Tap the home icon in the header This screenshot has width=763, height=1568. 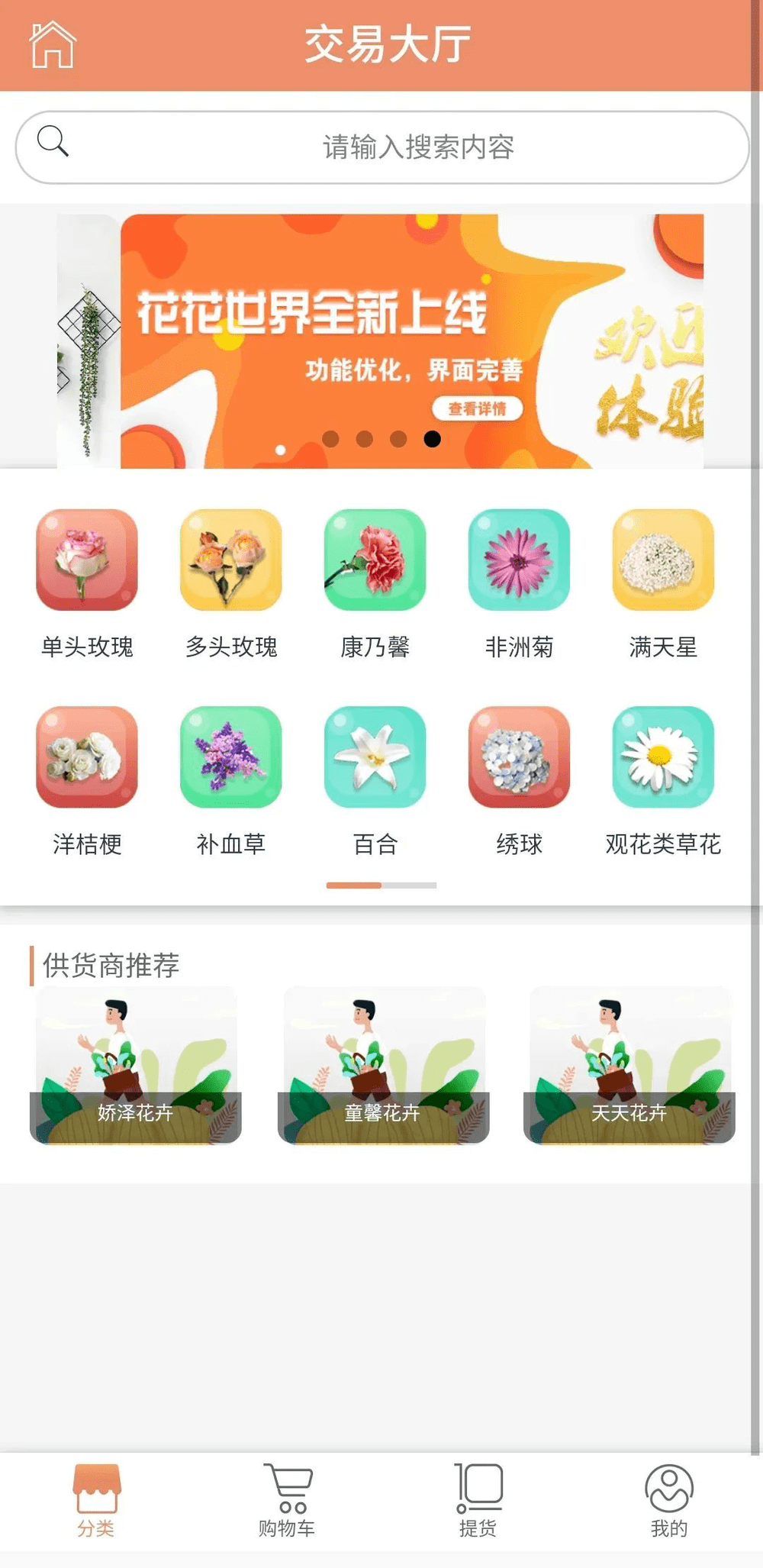click(52, 44)
